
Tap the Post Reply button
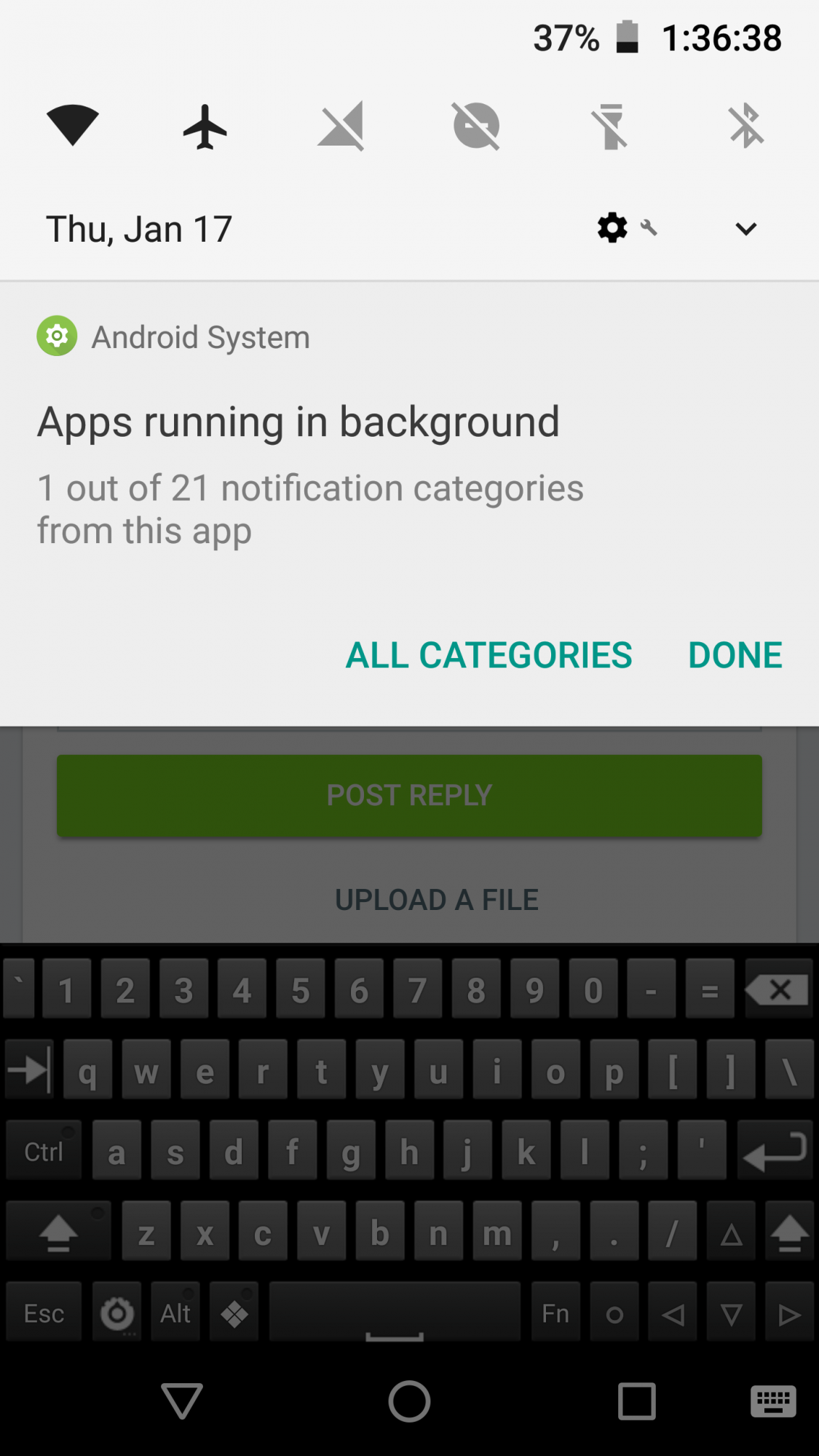pyautogui.click(x=409, y=796)
